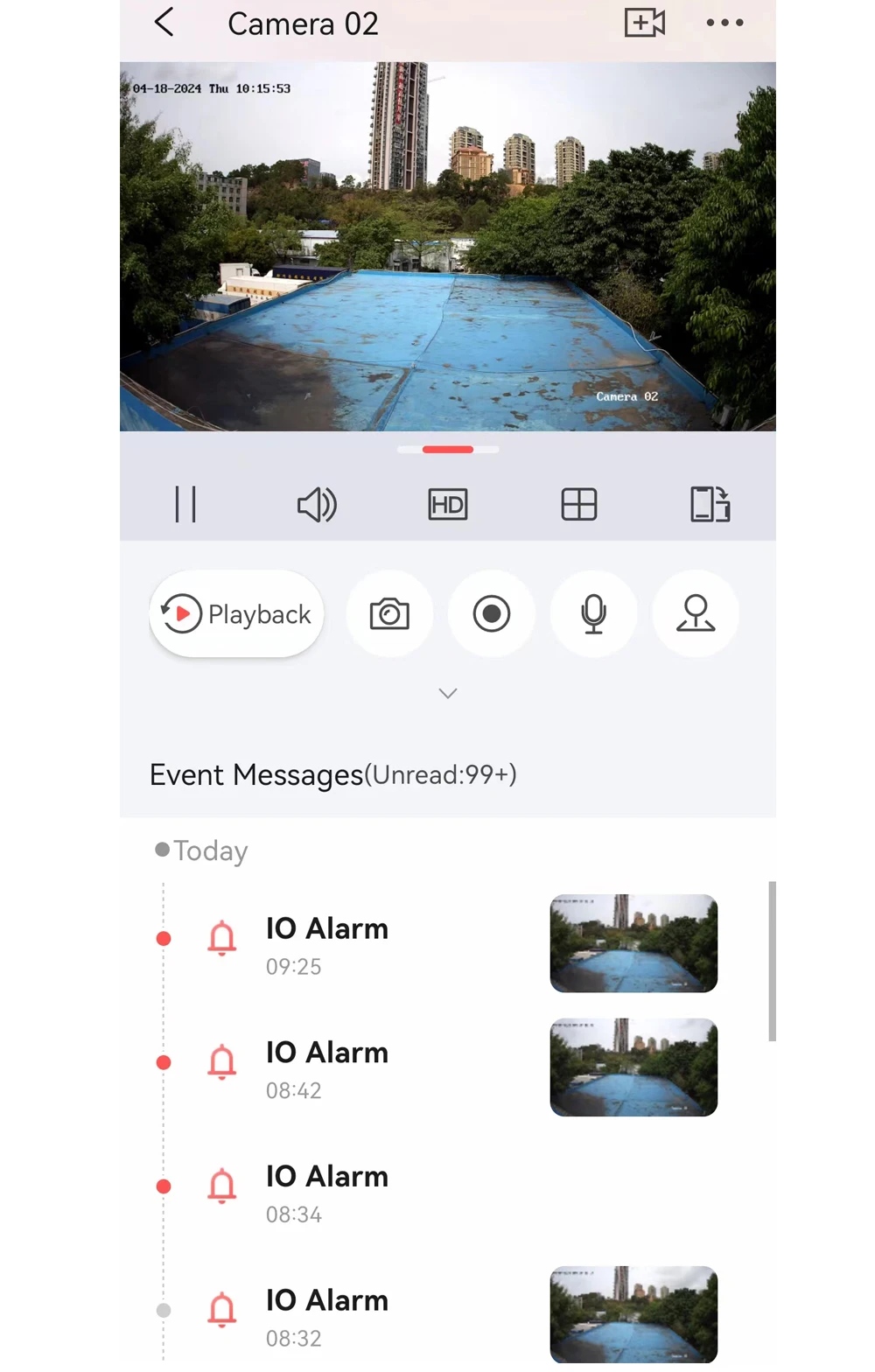Change the HD video quality

(x=448, y=505)
